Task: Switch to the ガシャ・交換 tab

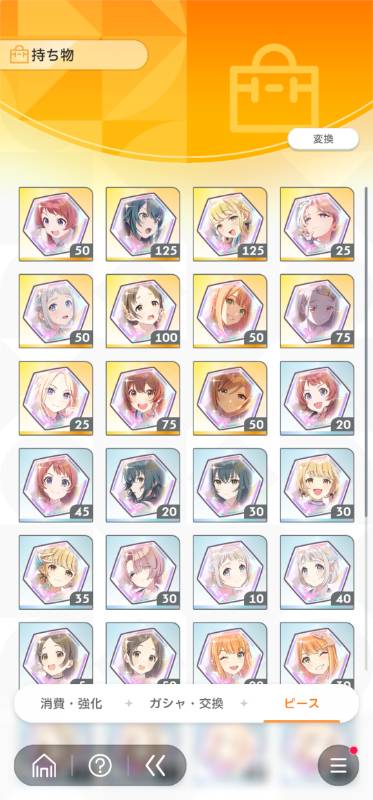Action: (x=186, y=704)
